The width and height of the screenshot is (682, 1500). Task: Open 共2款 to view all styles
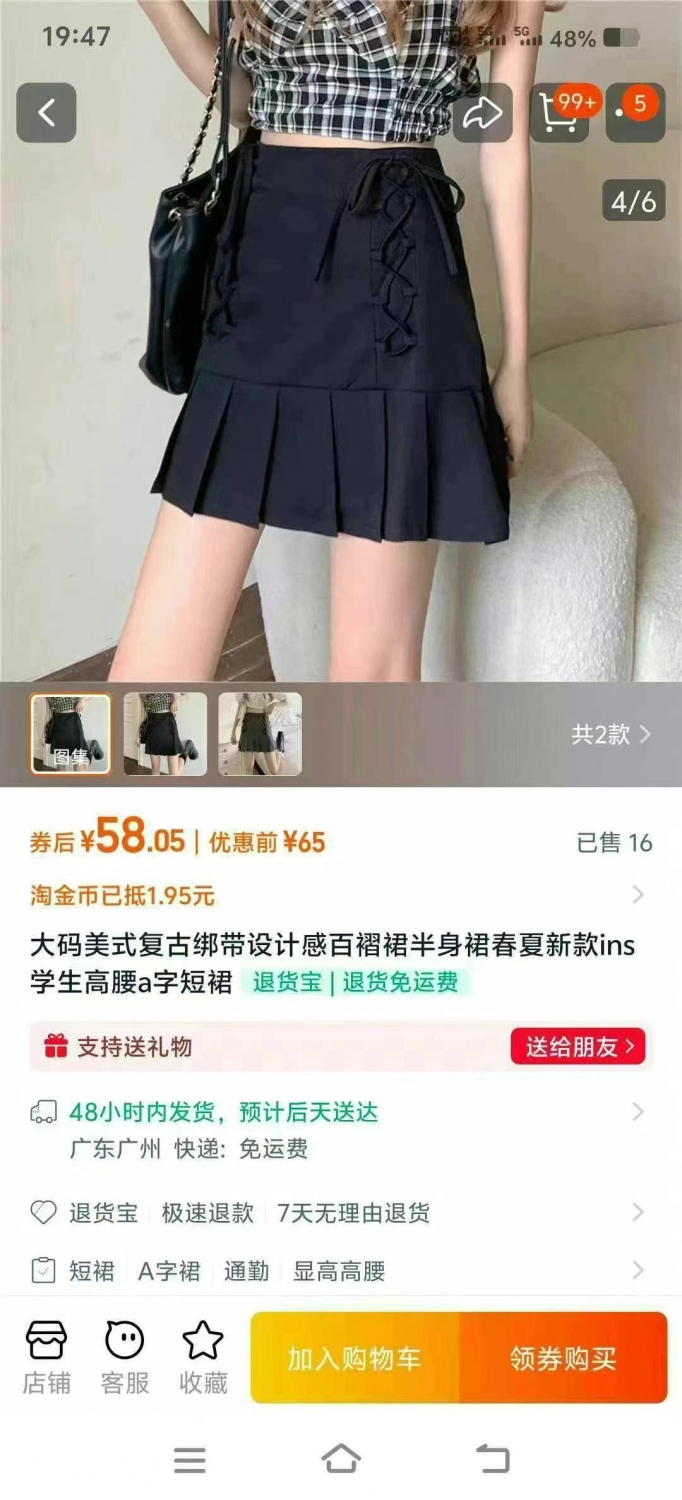[x=611, y=734]
